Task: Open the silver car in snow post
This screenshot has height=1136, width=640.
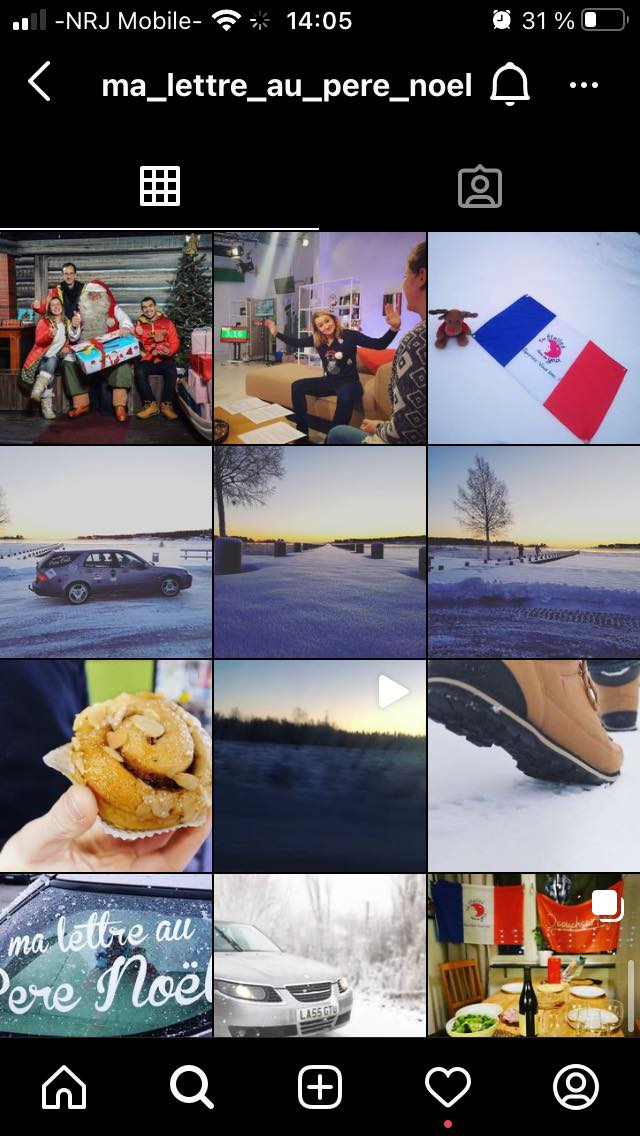Action: 320,956
